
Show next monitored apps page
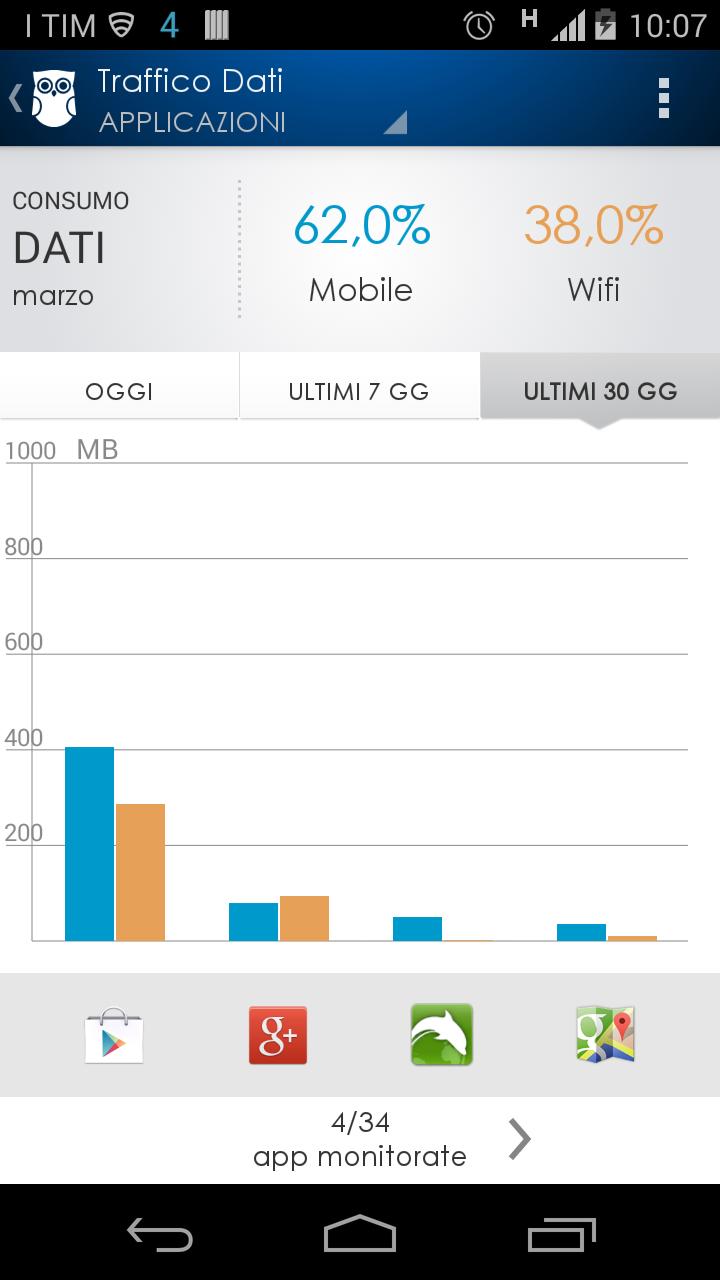[519, 1139]
